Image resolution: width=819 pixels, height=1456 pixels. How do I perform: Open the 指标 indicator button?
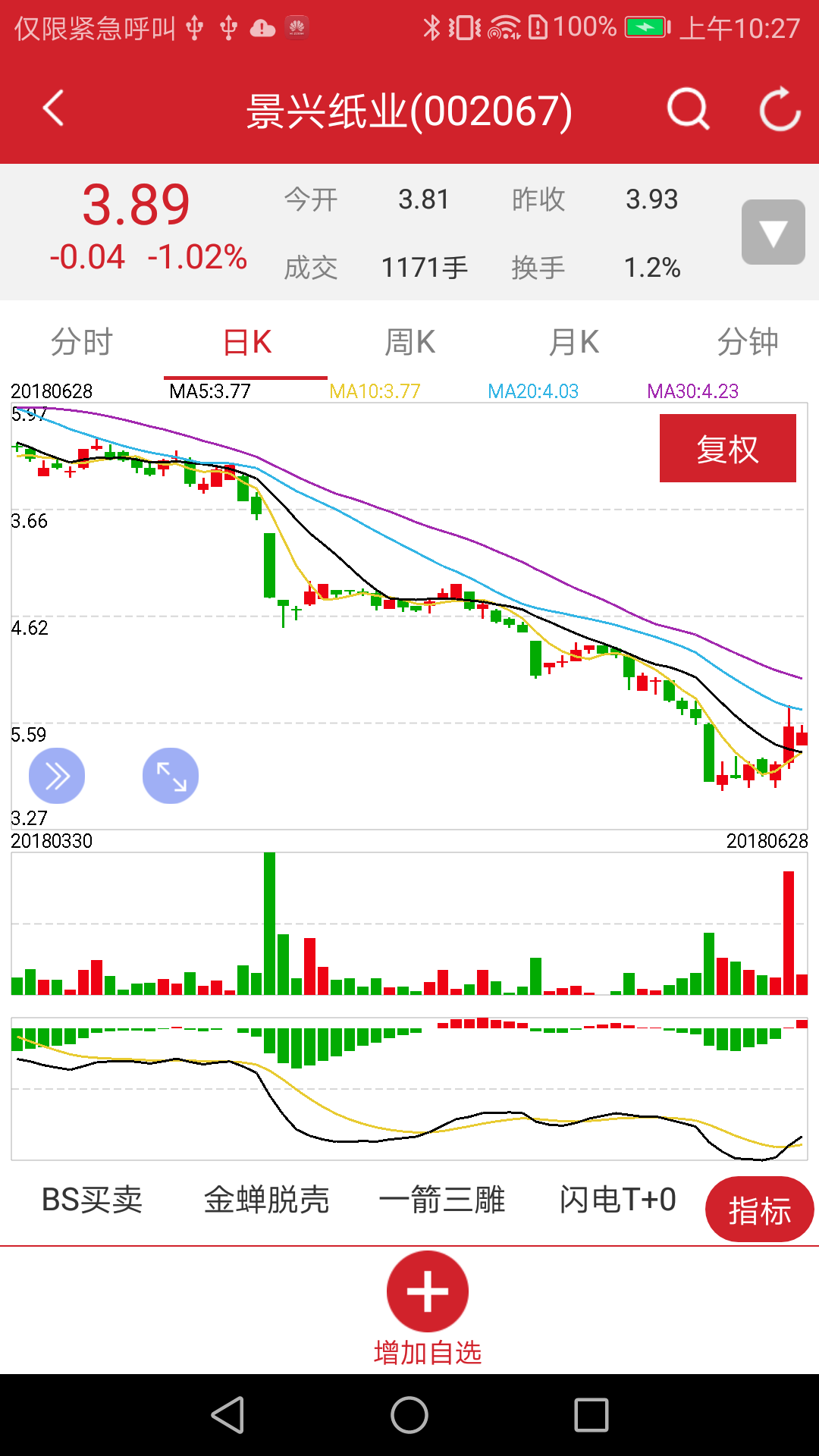[x=759, y=1210]
